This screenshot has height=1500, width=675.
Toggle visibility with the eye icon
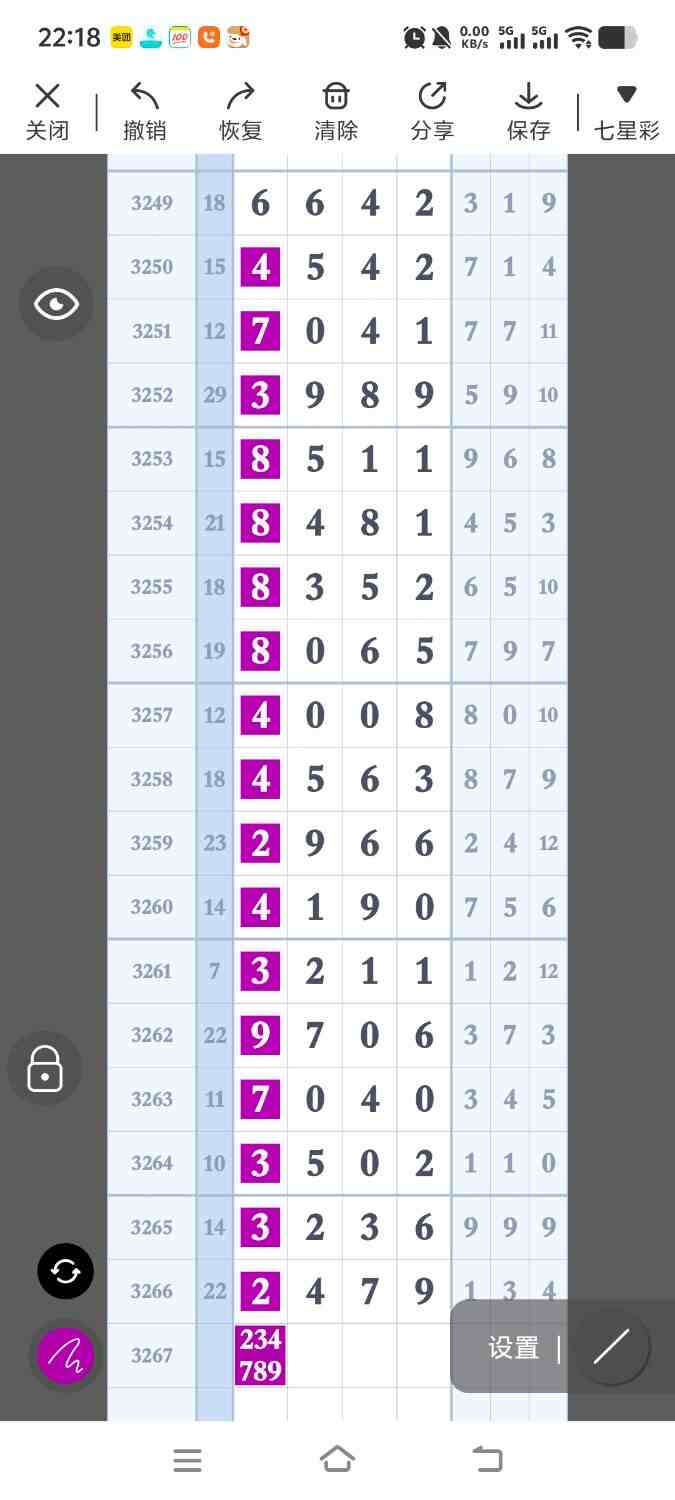coord(56,304)
